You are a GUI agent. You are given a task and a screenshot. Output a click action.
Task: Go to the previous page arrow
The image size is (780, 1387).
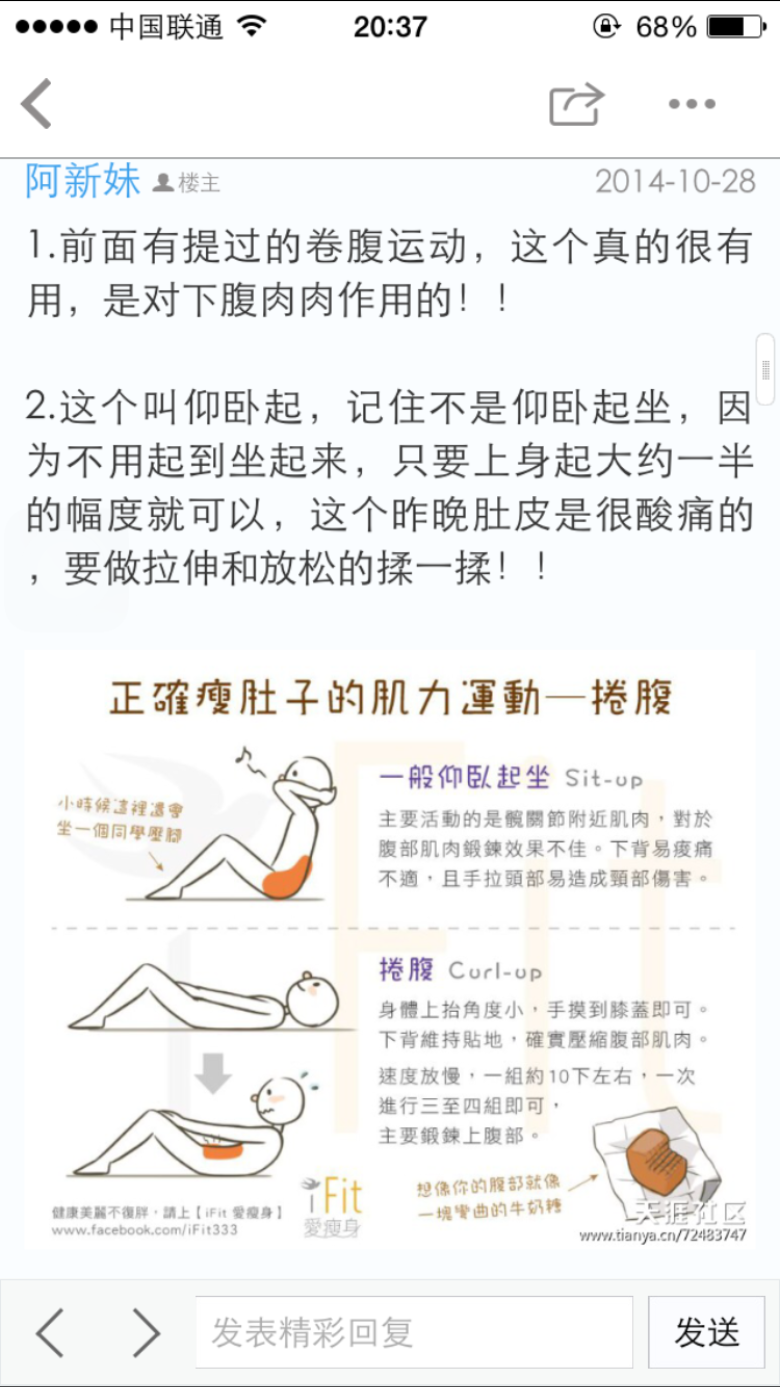[50, 1332]
